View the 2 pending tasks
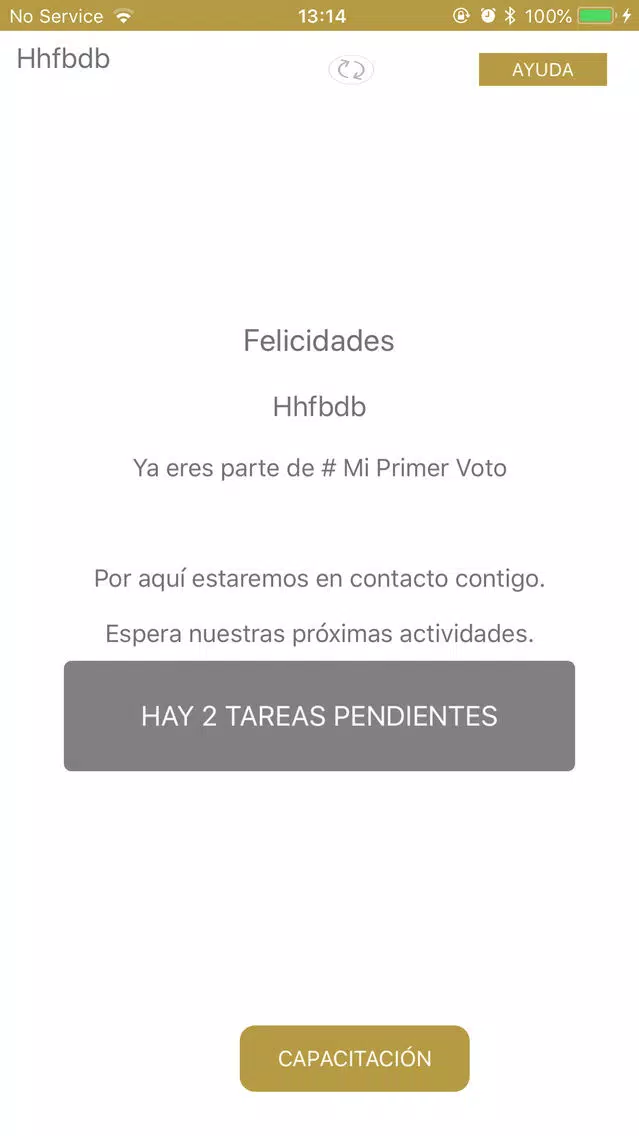The height and width of the screenshot is (1136, 639). point(320,716)
